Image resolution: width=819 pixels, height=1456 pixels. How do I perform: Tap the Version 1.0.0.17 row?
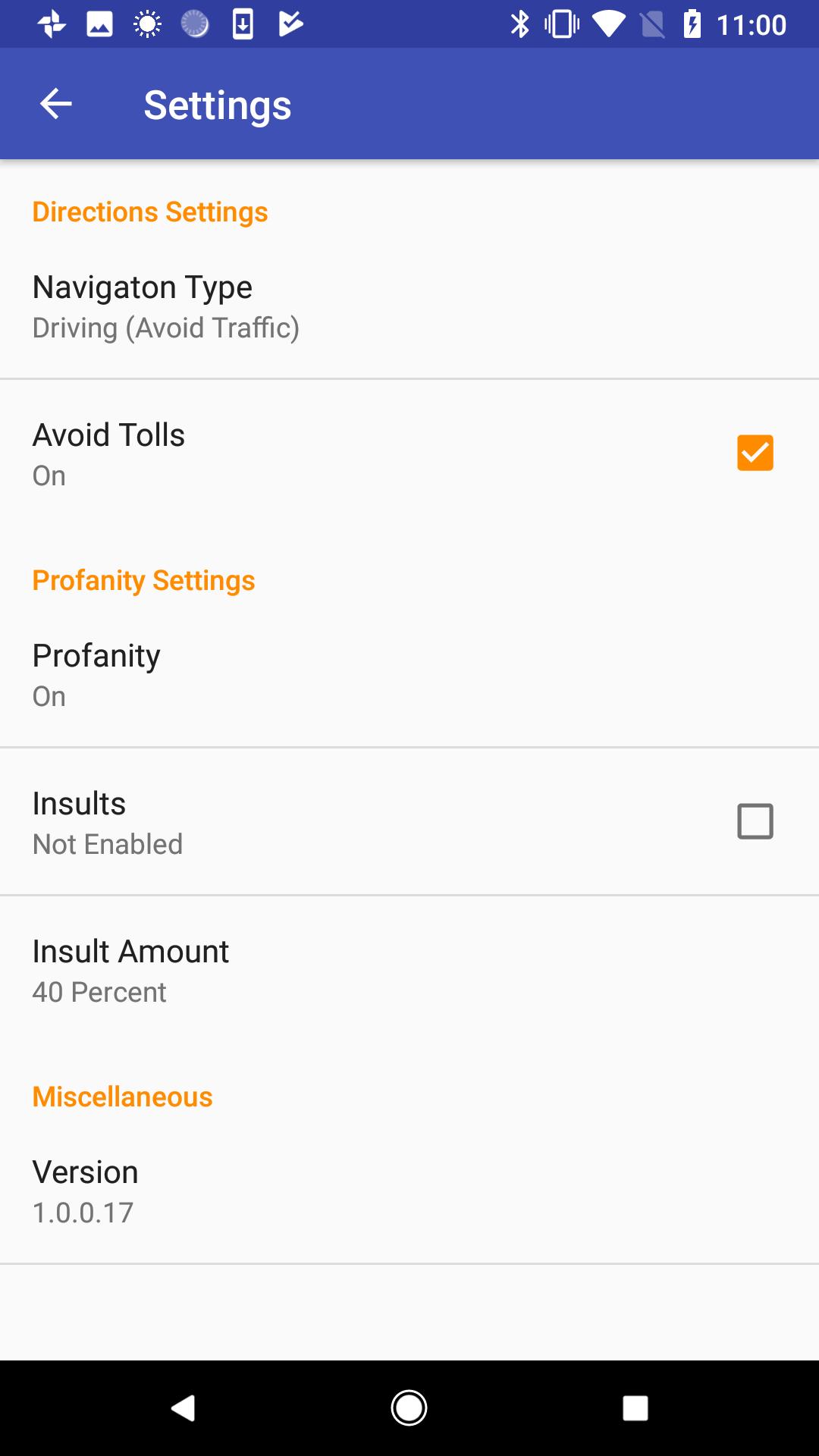(409, 1191)
